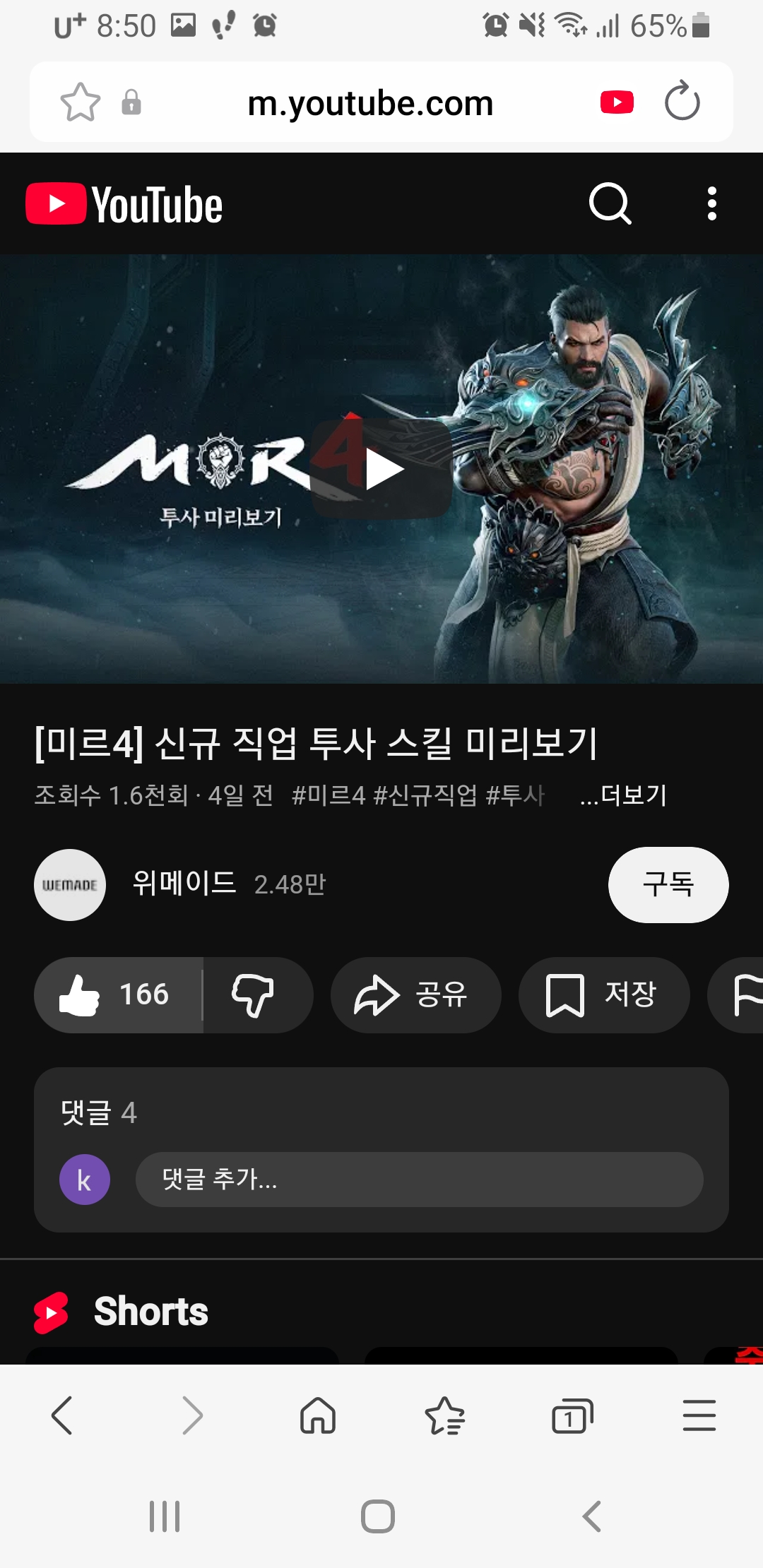Image resolution: width=763 pixels, height=1568 pixels.
Task: Open the YouTube three-dot menu
Action: 711,204
